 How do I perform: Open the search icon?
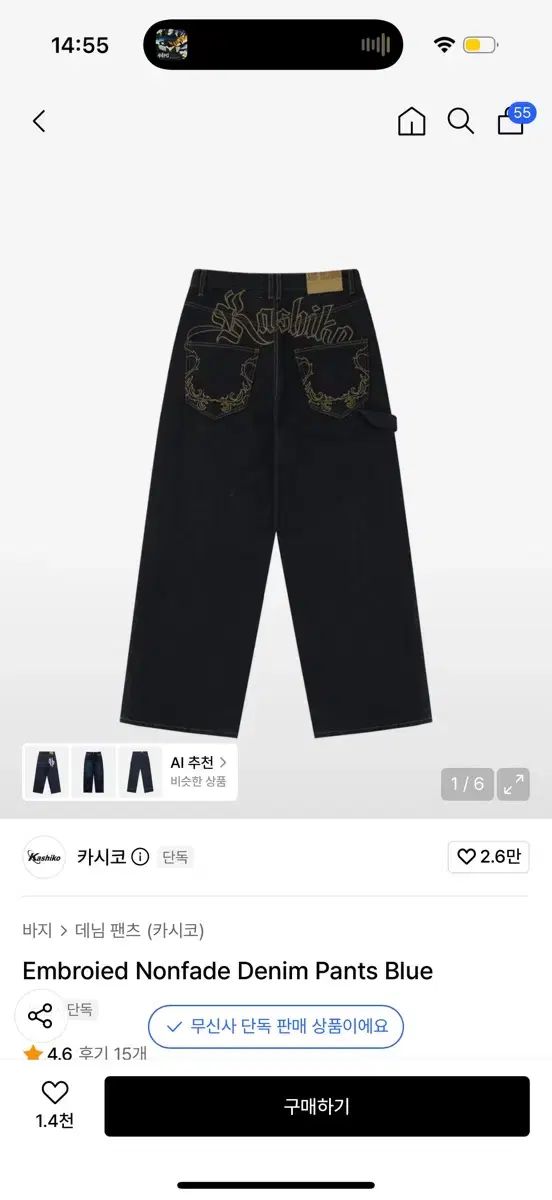[460, 122]
